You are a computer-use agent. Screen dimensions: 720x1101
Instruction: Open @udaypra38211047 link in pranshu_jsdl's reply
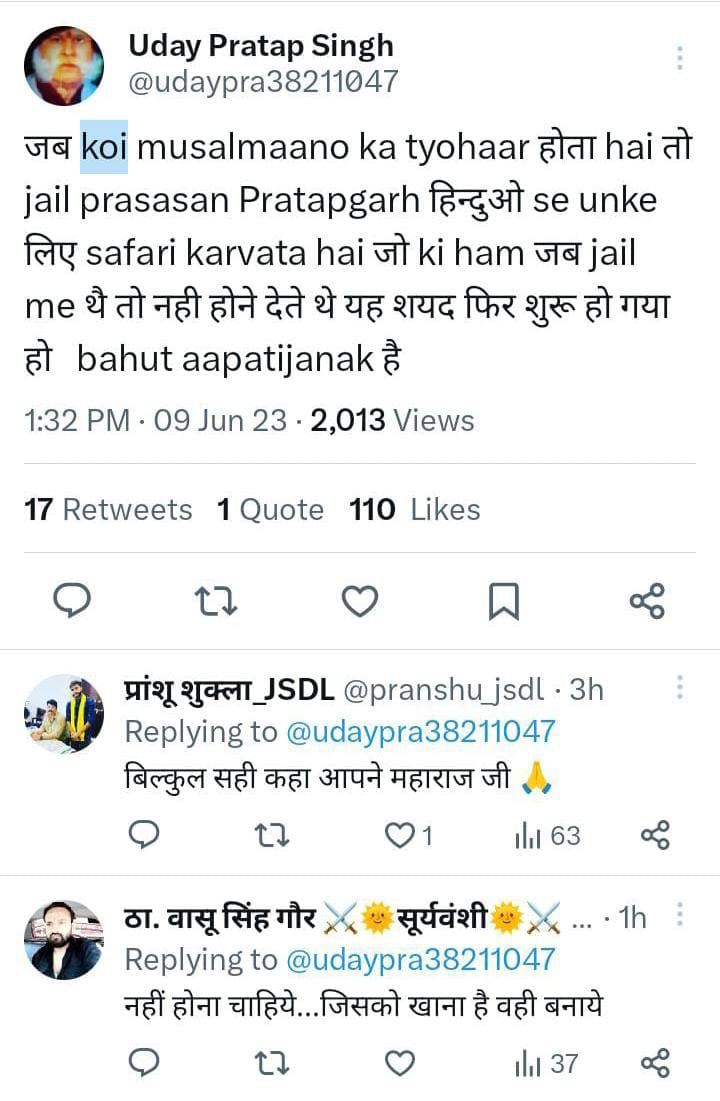click(420, 731)
